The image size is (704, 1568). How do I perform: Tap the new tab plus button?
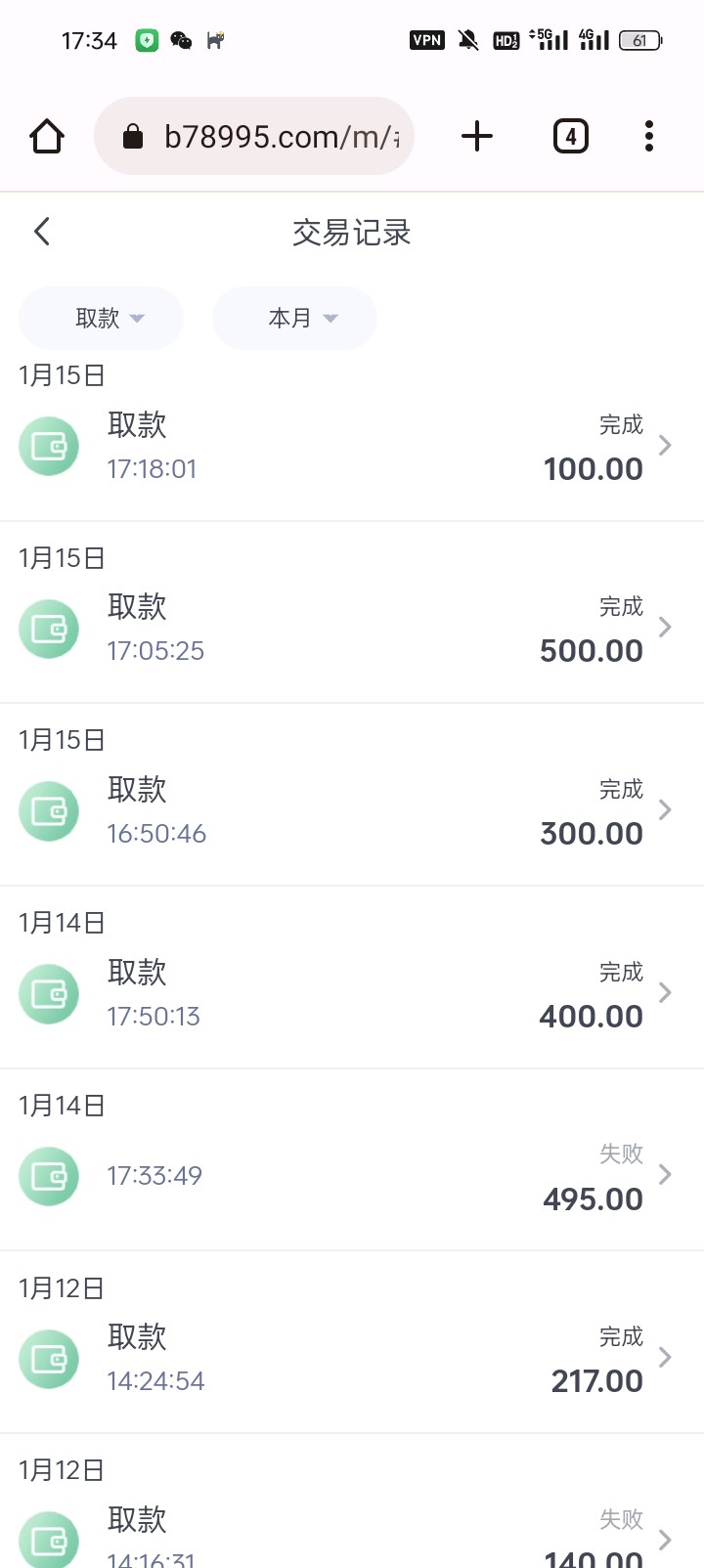point(477,136)
